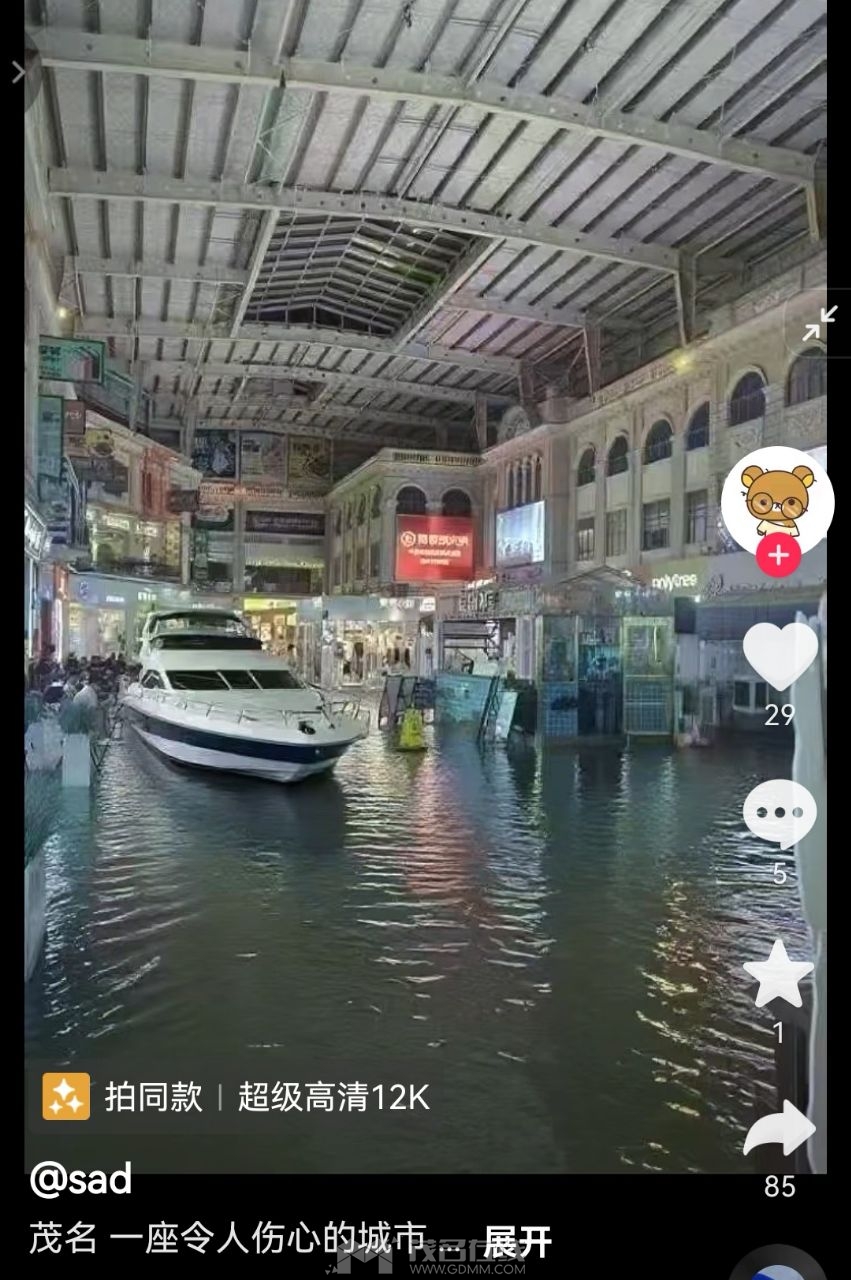Open the comments bubble
This screenshot has height=1280, width=851.
(779, 813)
